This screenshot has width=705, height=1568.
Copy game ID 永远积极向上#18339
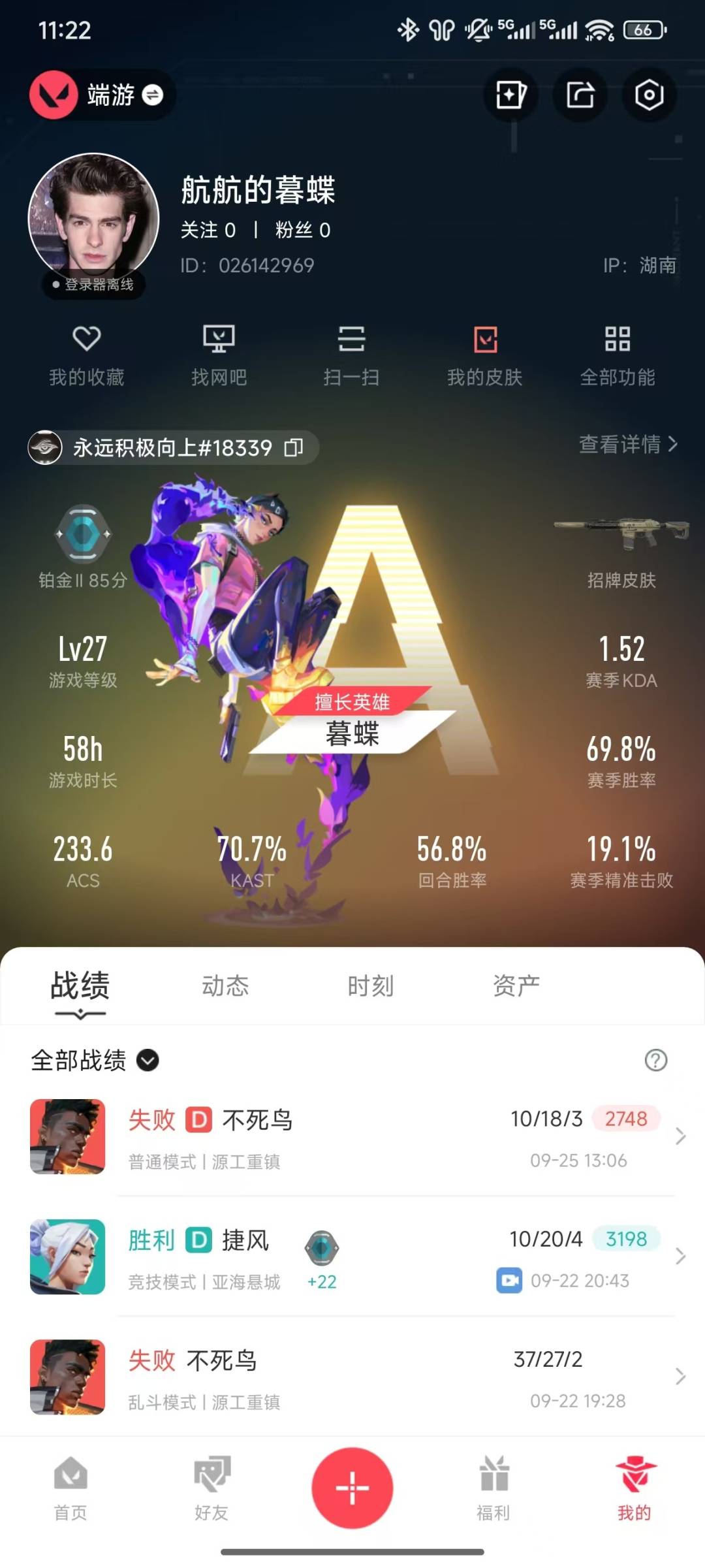(x=294, y=448)
